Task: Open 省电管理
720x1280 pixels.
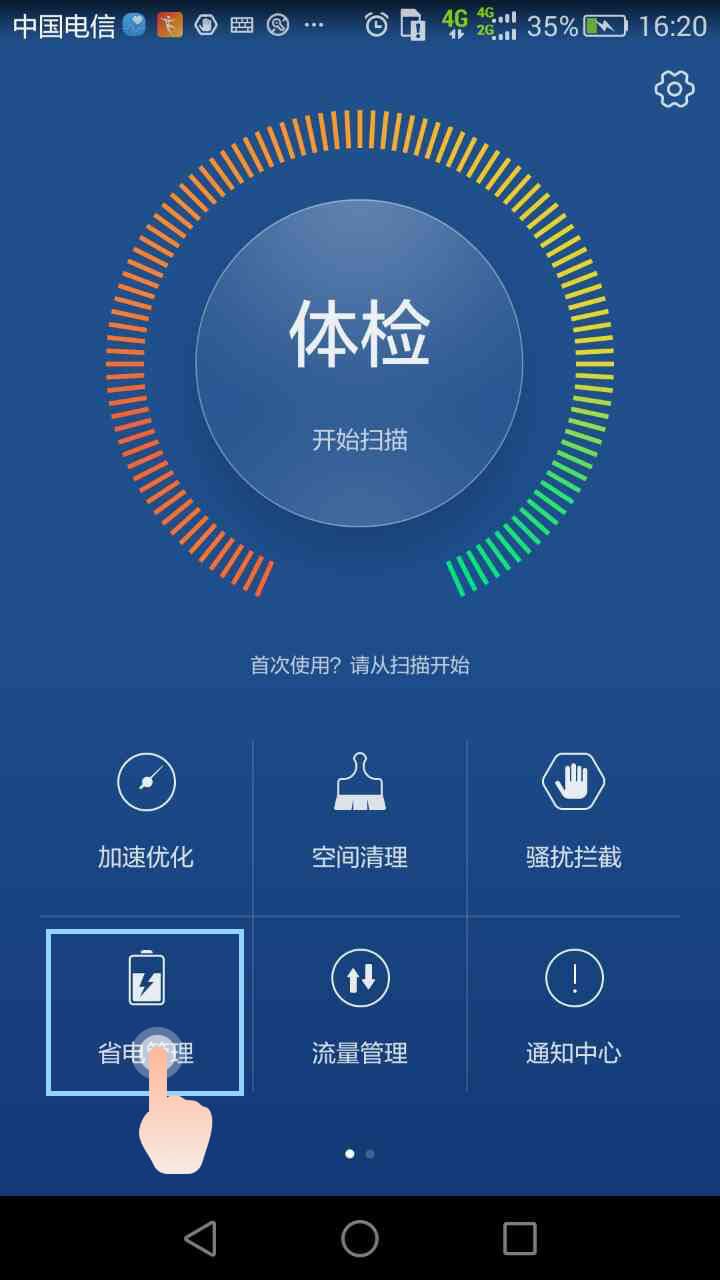Action: coord(146,1010)
